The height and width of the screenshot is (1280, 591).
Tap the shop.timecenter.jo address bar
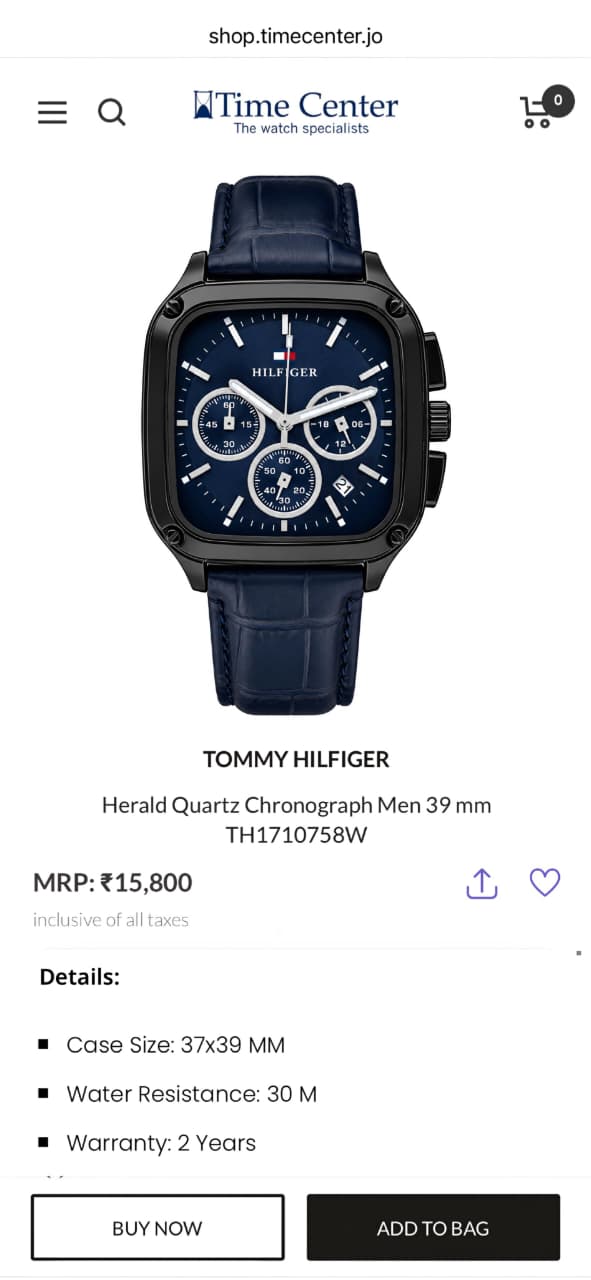point(295,36)
